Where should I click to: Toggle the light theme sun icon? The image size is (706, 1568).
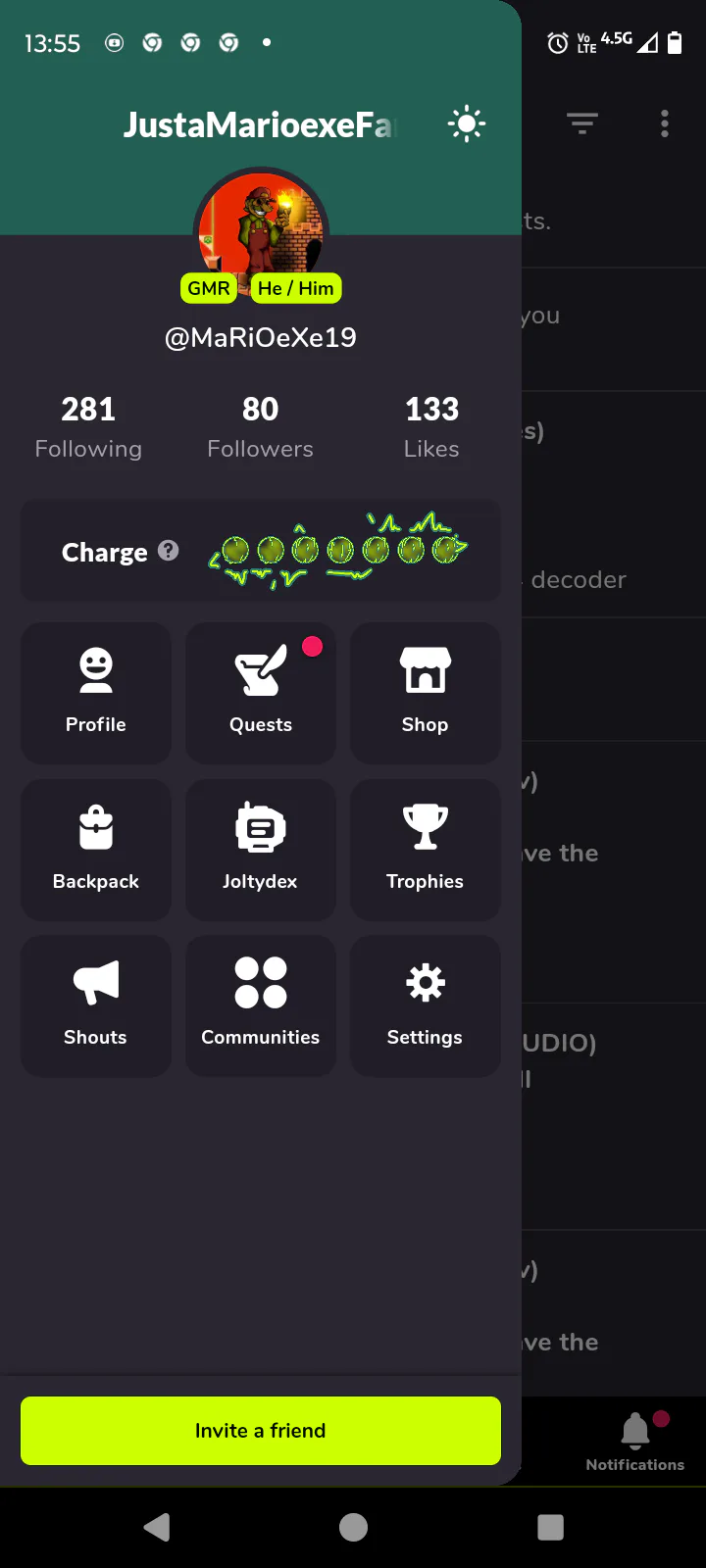[467, 124]
